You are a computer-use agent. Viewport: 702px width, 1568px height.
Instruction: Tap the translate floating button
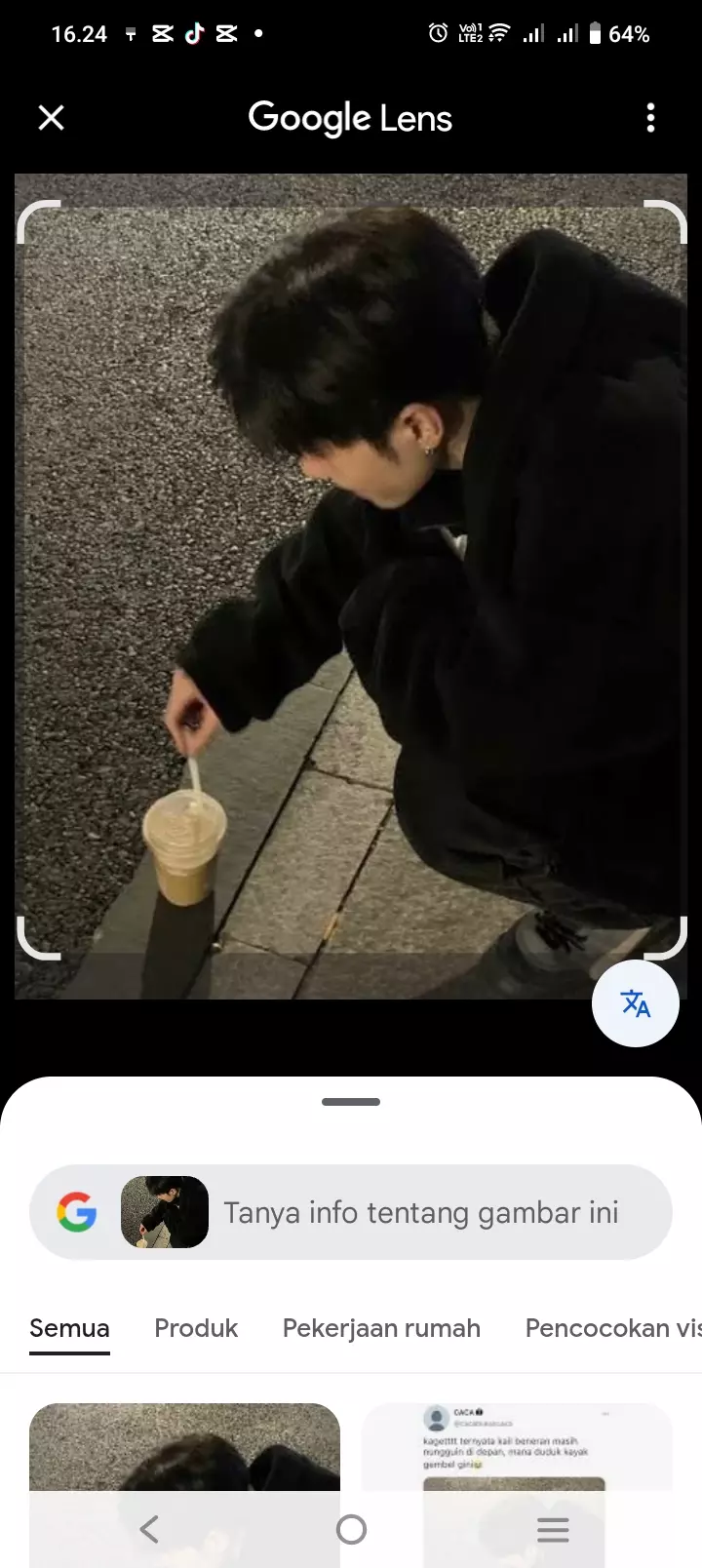tap(636, 1003)
